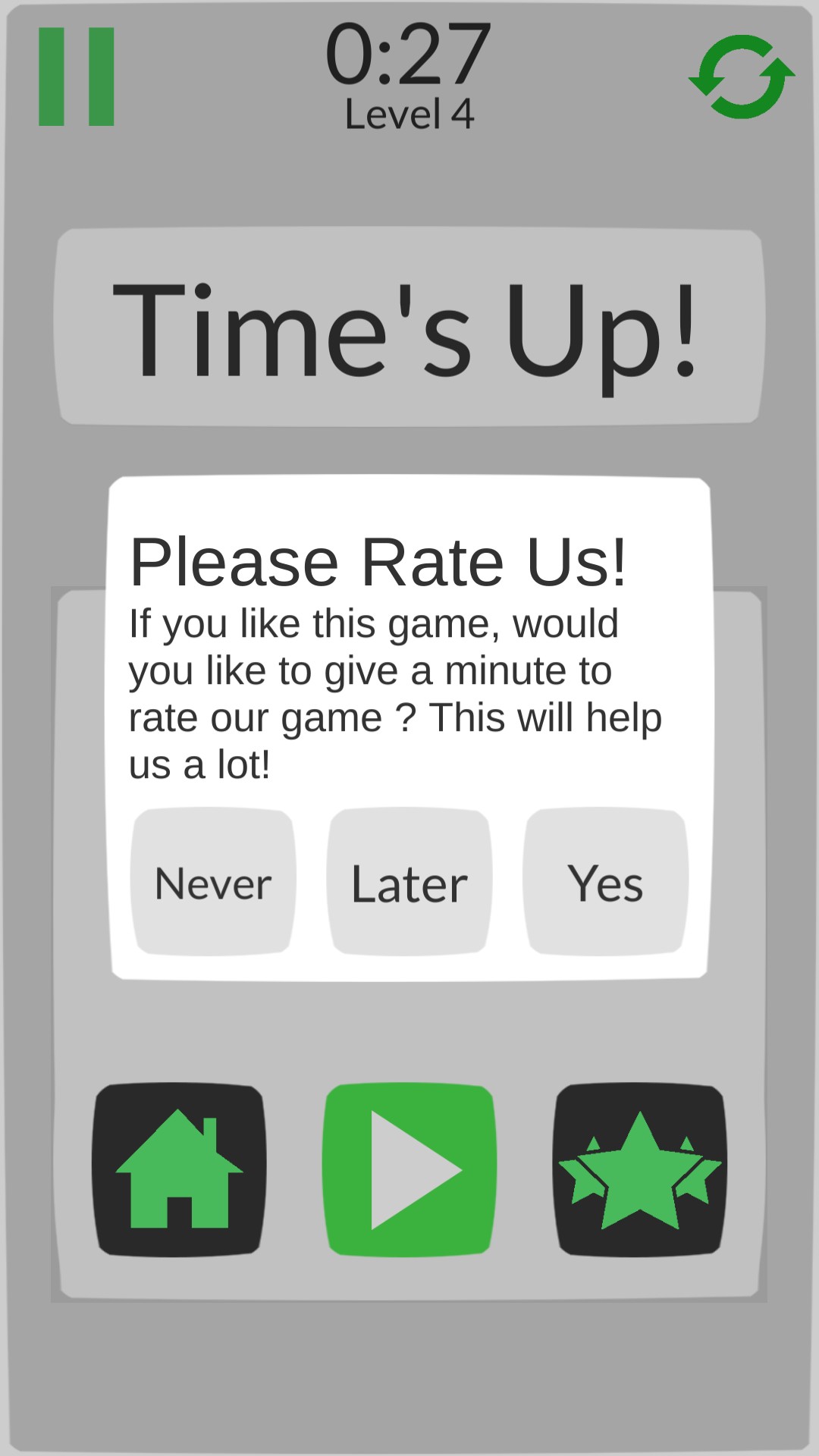The height and width of the screenshot is (1456, 819).
Task: Pause the game with the pause icon
Action: pyautogui.click(x=77, y=77)
